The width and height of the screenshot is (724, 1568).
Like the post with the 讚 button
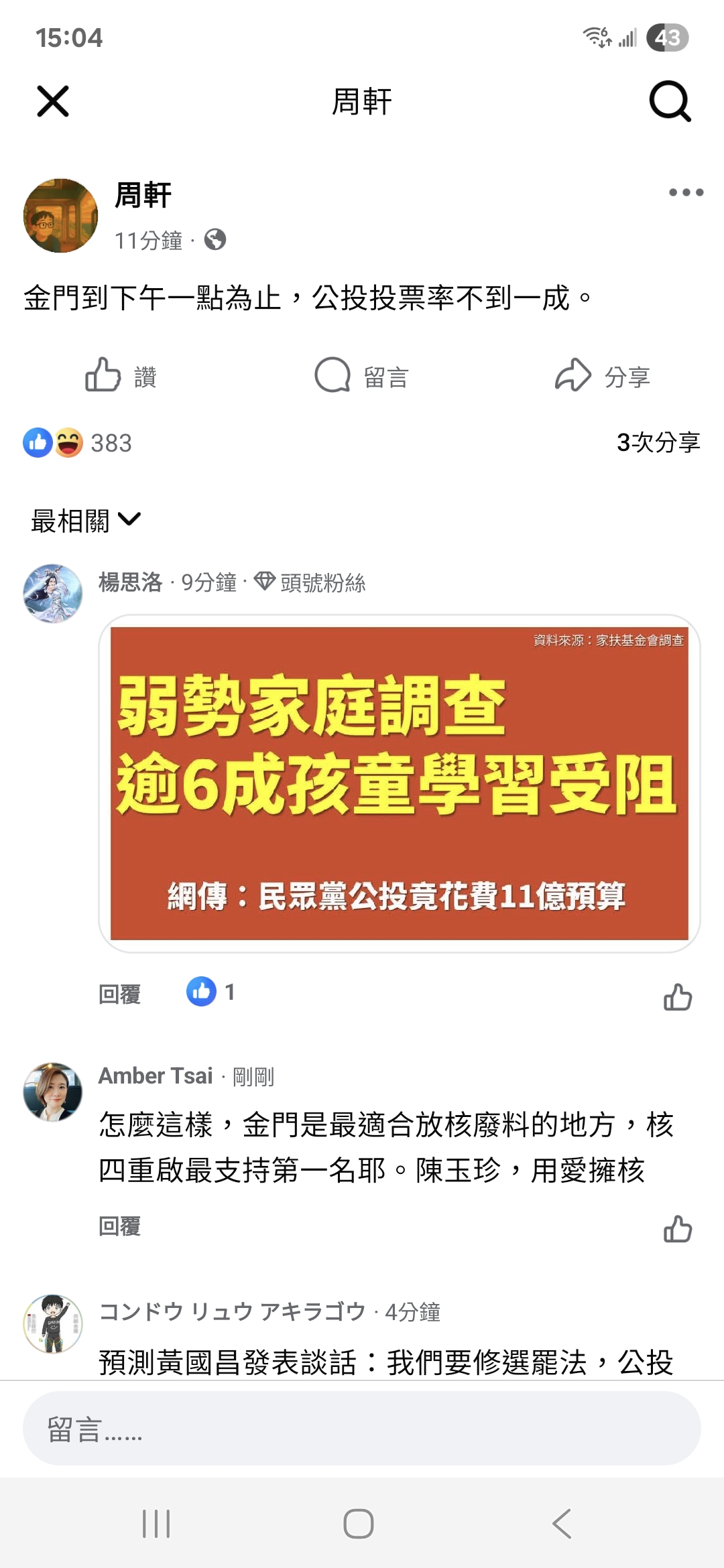pos(121,375)
